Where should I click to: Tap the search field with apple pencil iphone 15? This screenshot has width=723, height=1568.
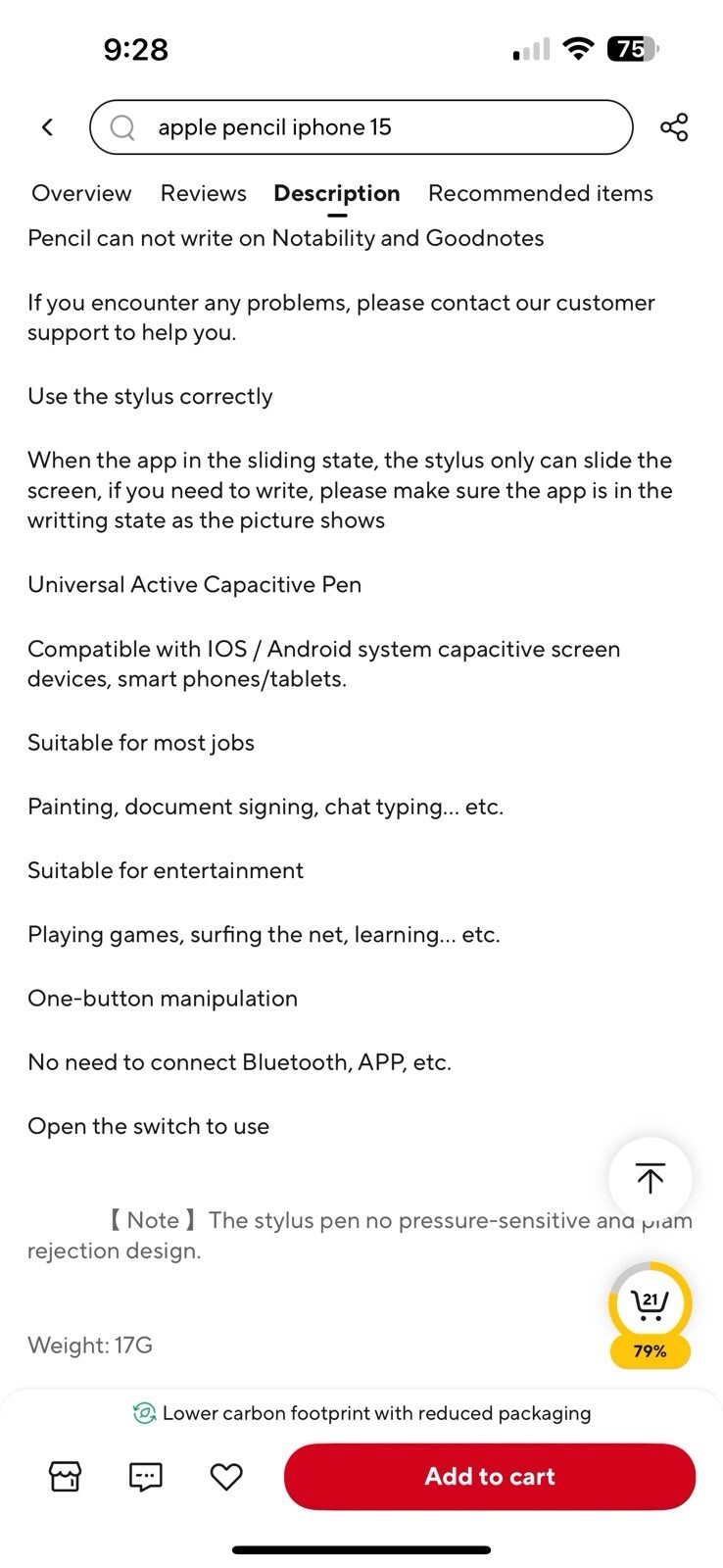coord(361,127)
